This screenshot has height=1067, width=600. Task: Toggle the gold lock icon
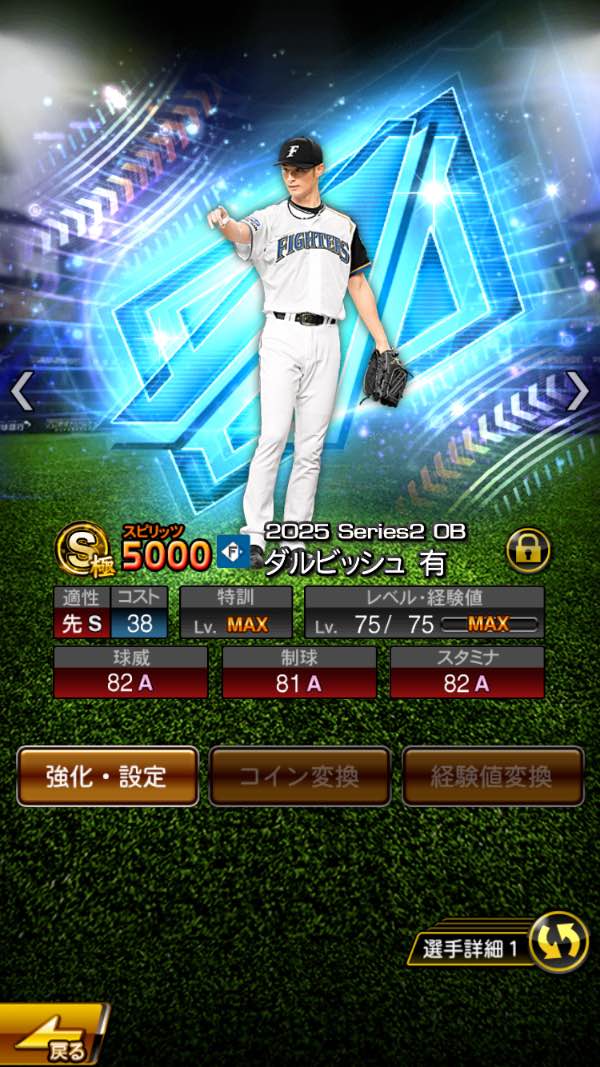528,549
